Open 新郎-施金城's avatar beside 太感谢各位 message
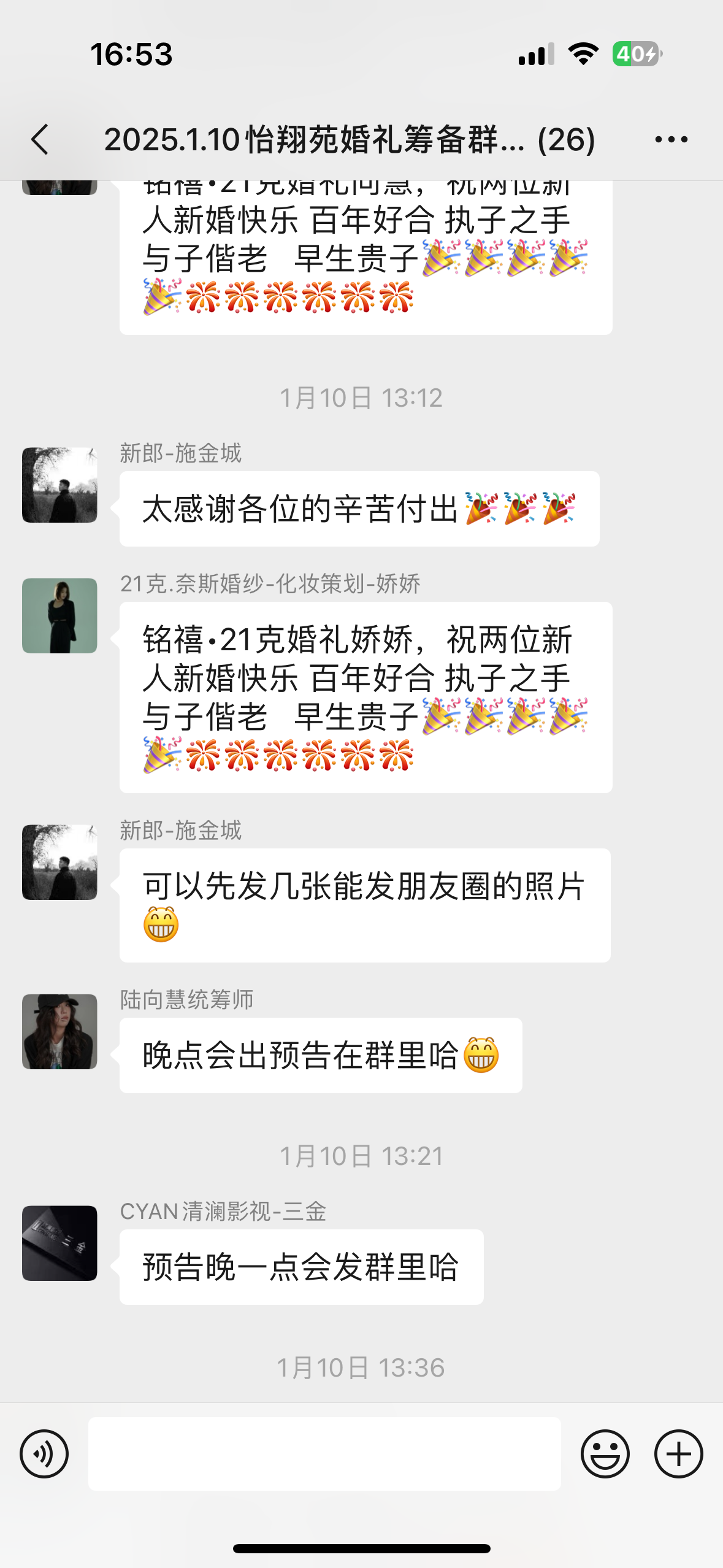Screen dimensions: 723x1568 coord(59,485)
